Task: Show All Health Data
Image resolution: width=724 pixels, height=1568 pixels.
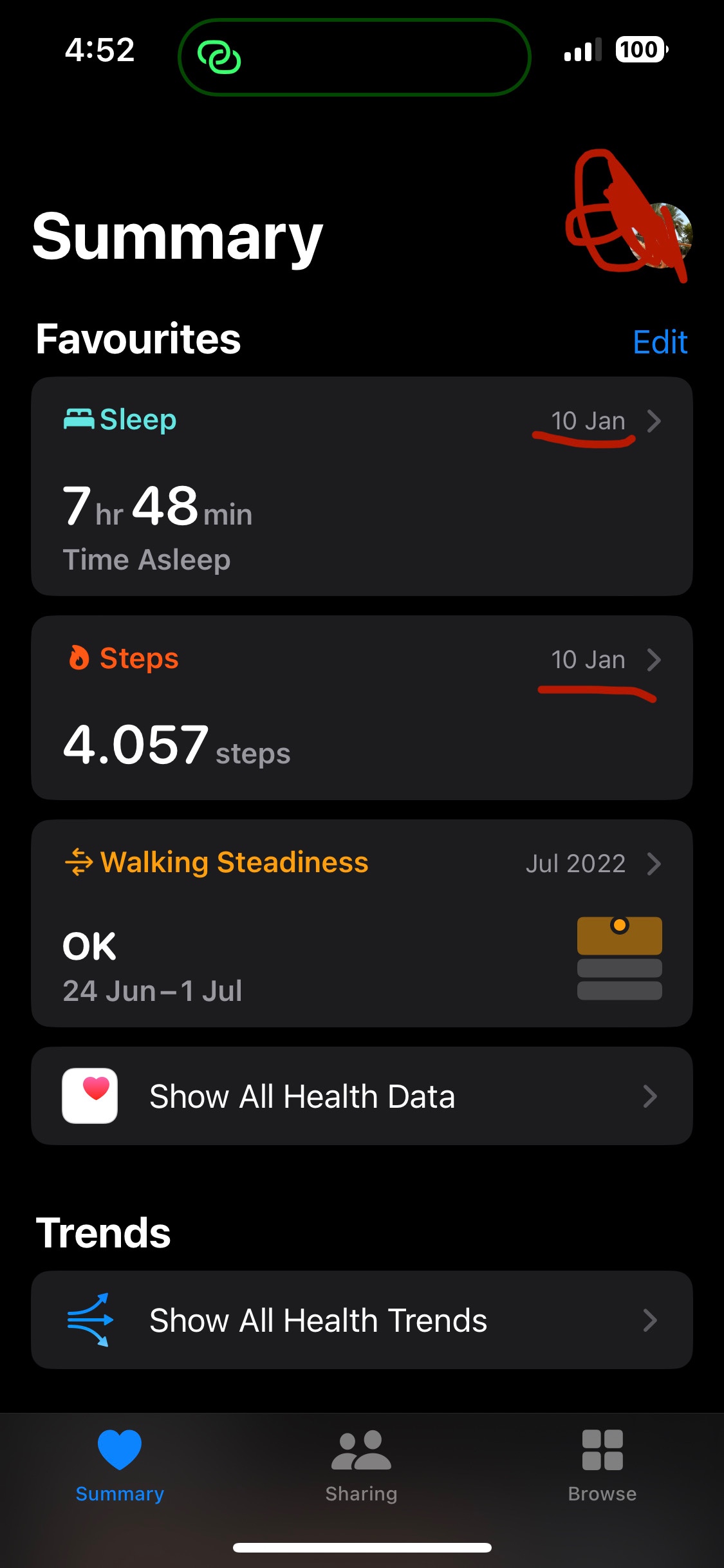Action: tap(362, 1096)
